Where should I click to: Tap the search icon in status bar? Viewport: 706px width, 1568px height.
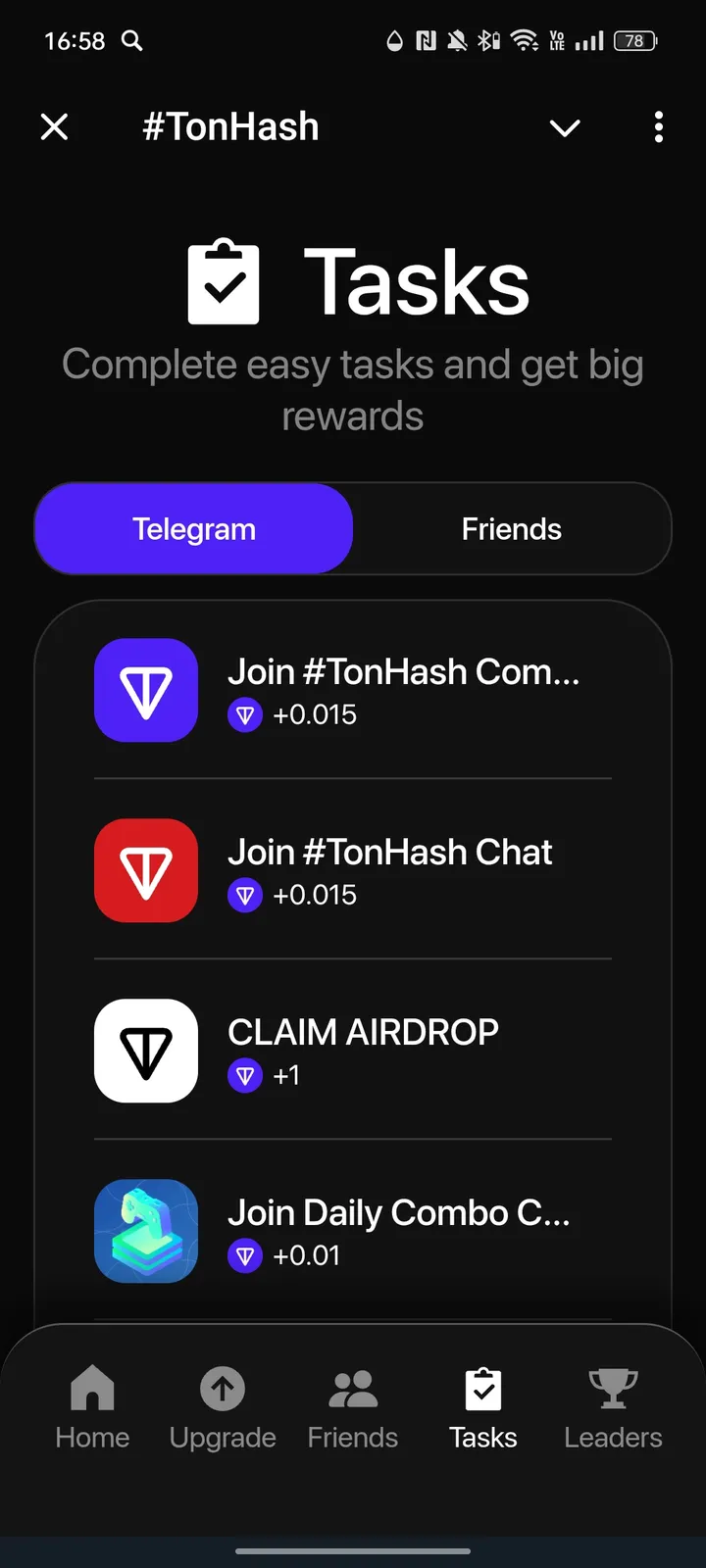pyautogui.click(x=131, y=41)
